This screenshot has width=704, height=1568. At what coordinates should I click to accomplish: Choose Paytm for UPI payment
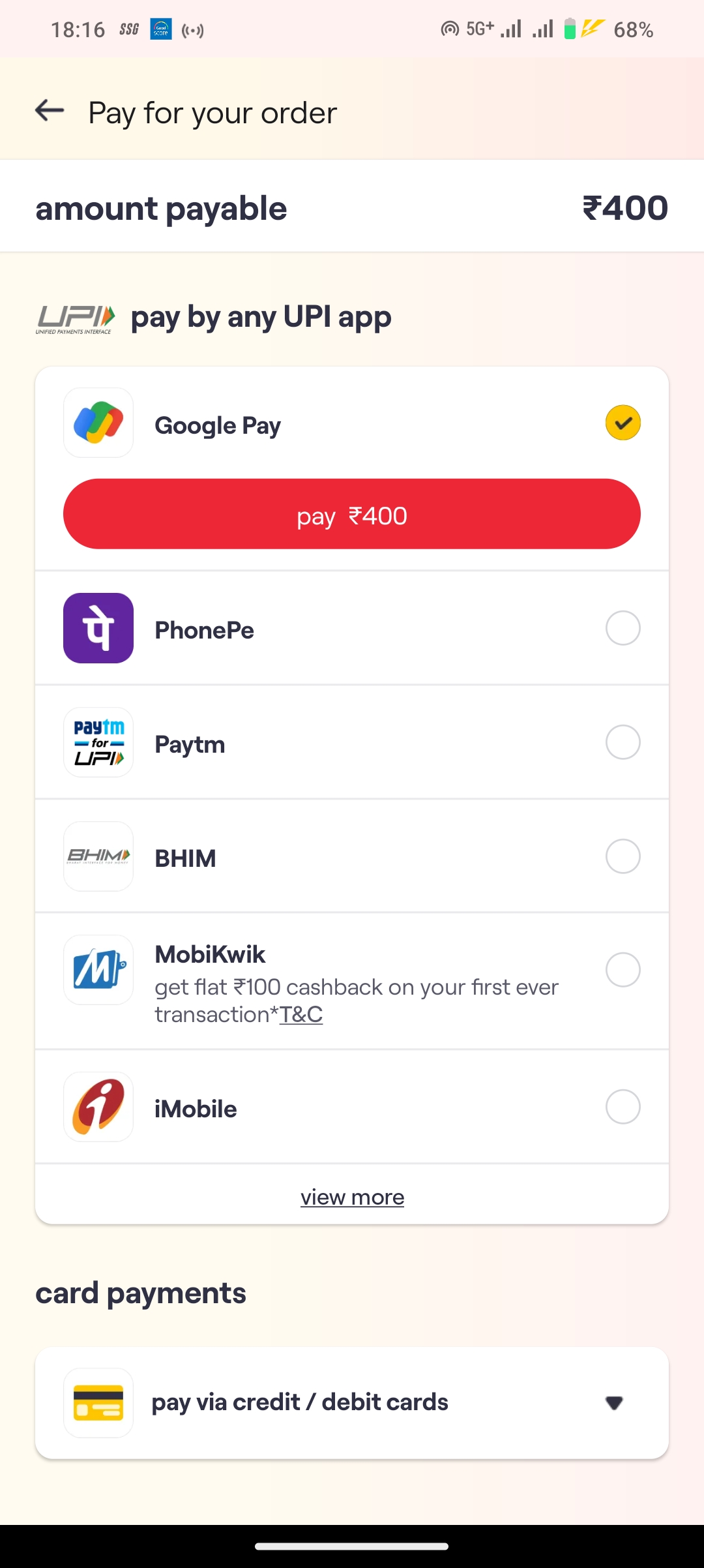coord(623,742)
